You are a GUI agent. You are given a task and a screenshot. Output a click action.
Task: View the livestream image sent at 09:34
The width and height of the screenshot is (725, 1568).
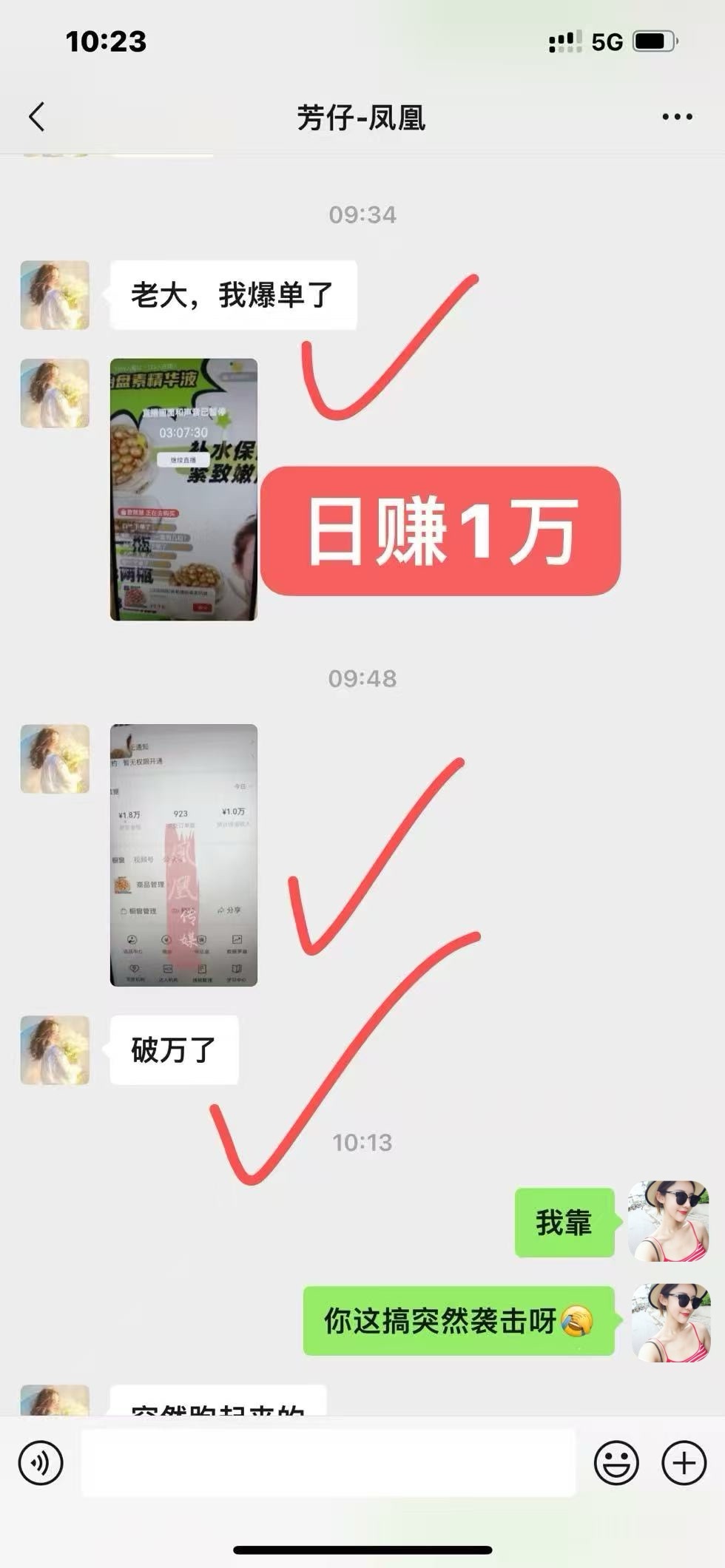[183, 490]
